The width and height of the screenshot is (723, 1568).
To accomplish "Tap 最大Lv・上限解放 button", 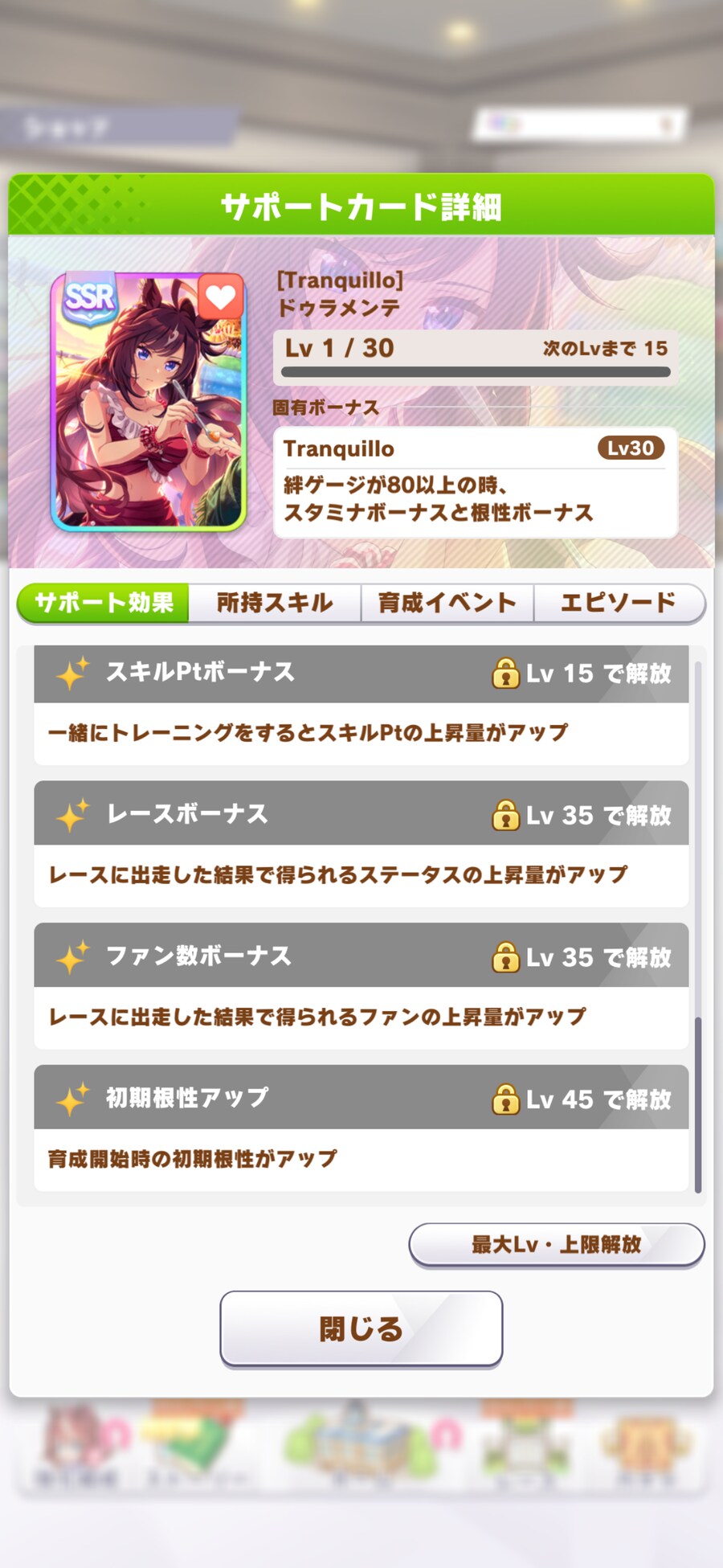I will click(x=556, y=1244).
